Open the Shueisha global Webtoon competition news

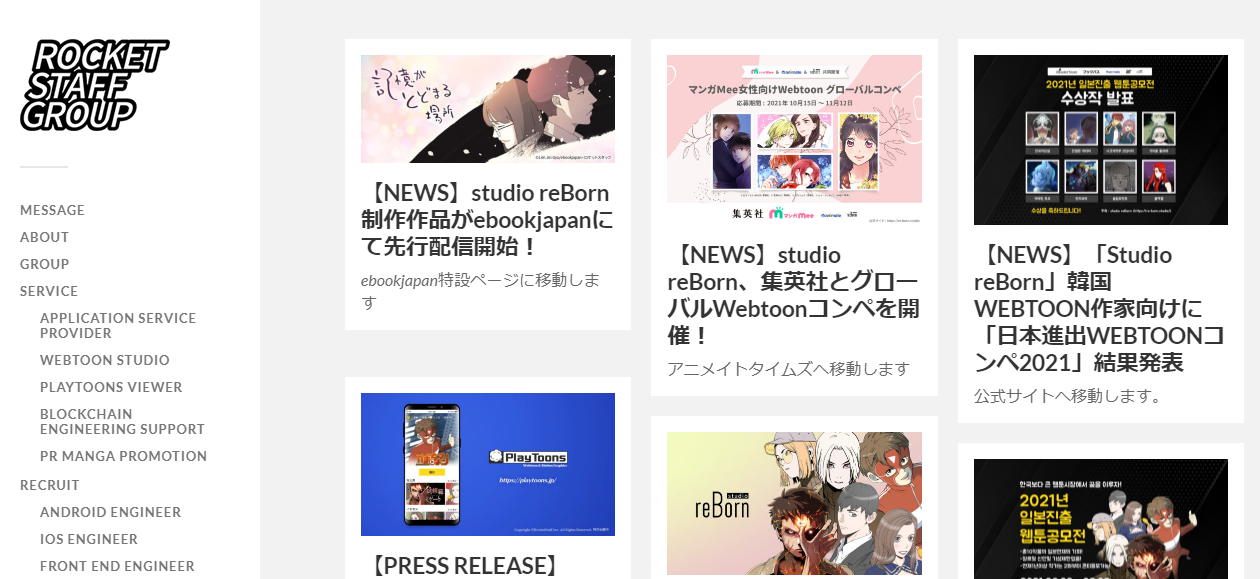coord(793,294)
